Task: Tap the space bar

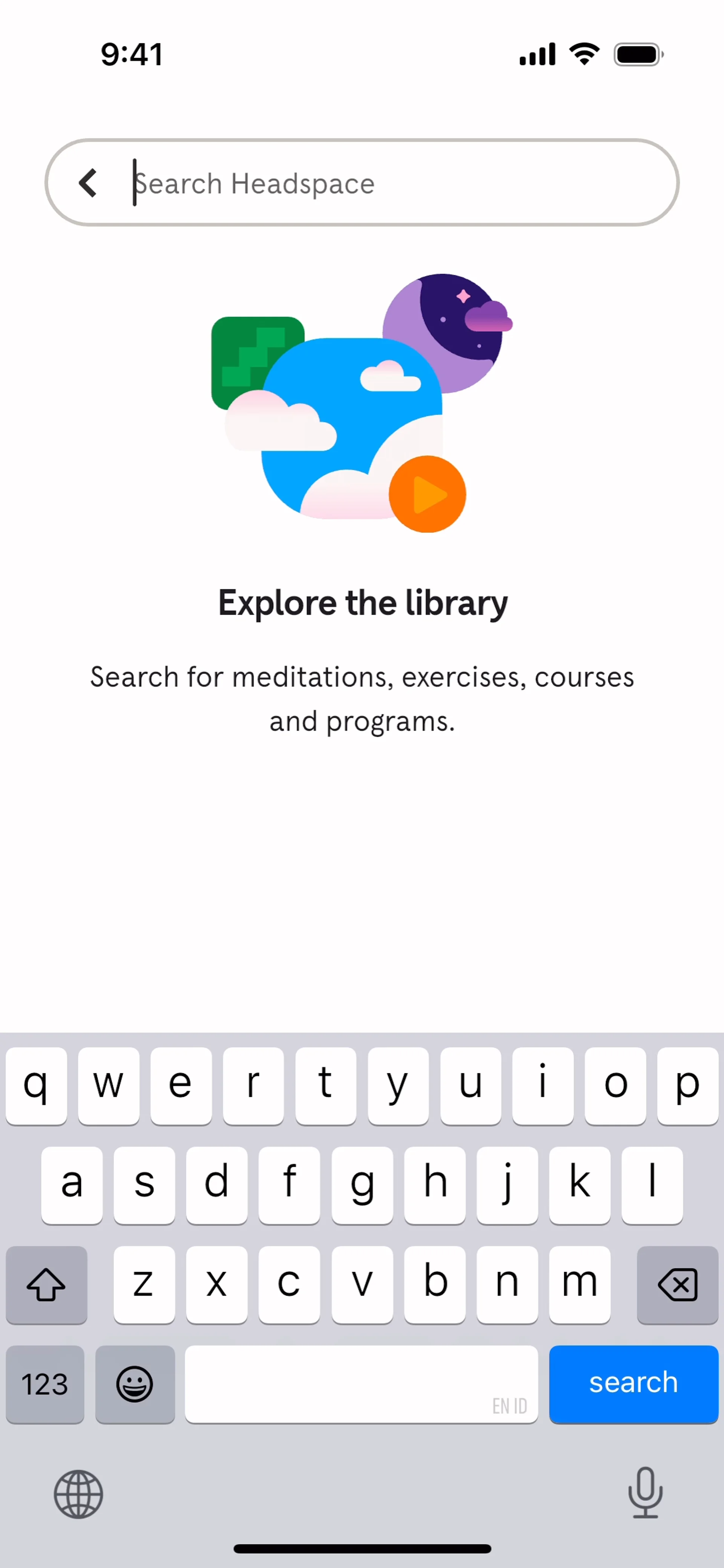Action: coord(361,1384)
